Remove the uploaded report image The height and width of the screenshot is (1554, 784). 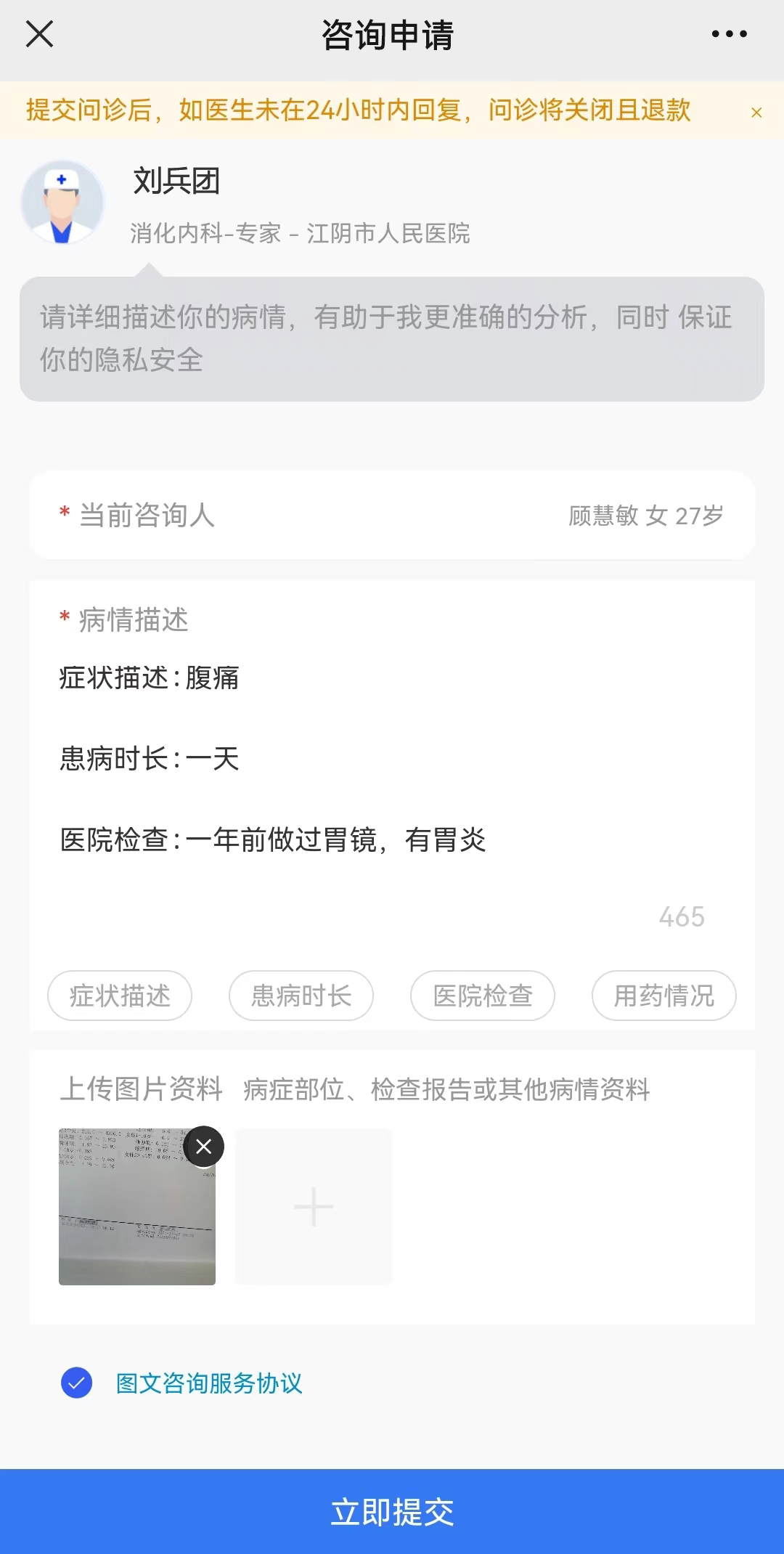204,1147
